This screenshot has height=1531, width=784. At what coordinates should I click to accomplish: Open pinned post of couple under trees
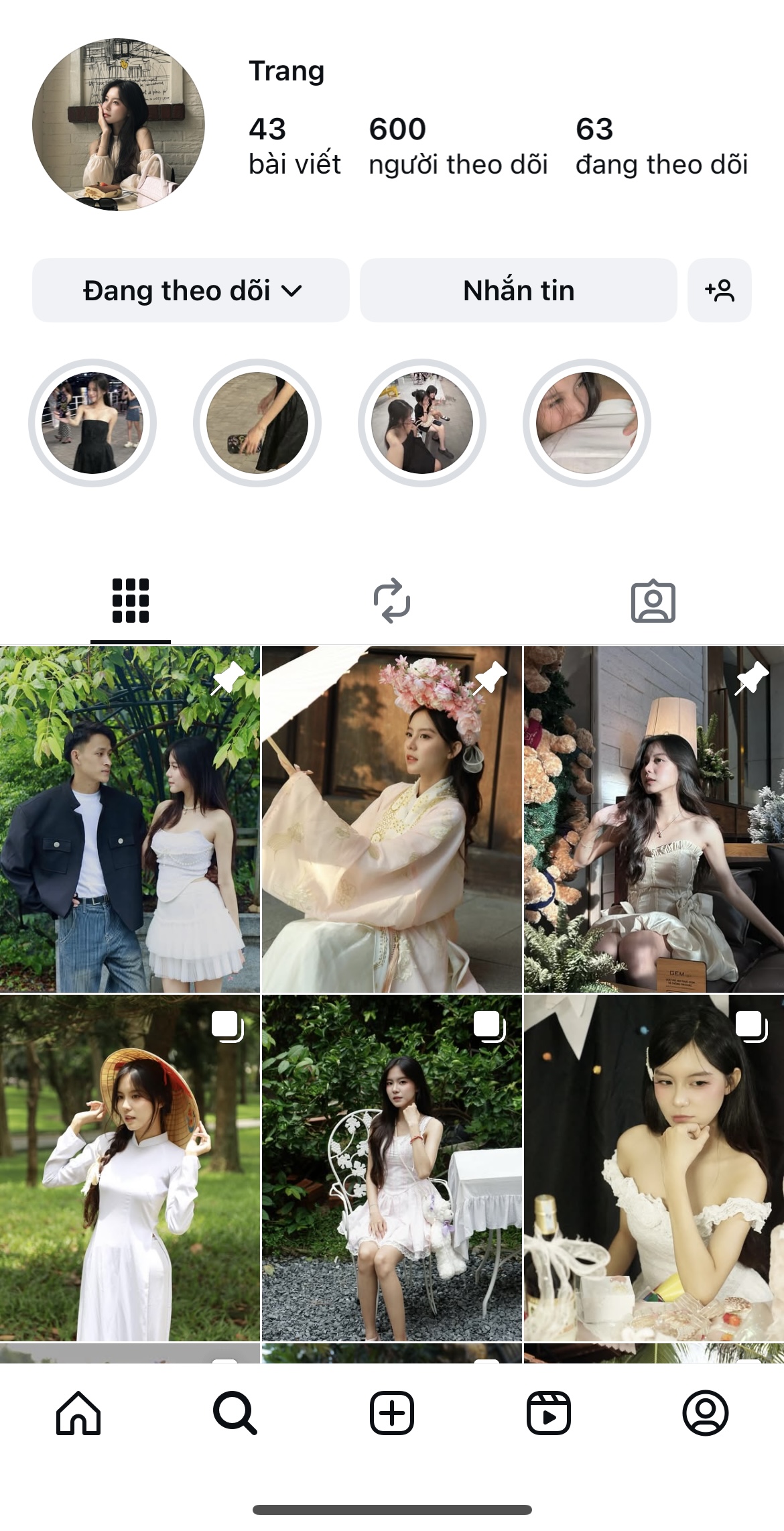click(x=130, y=819)
